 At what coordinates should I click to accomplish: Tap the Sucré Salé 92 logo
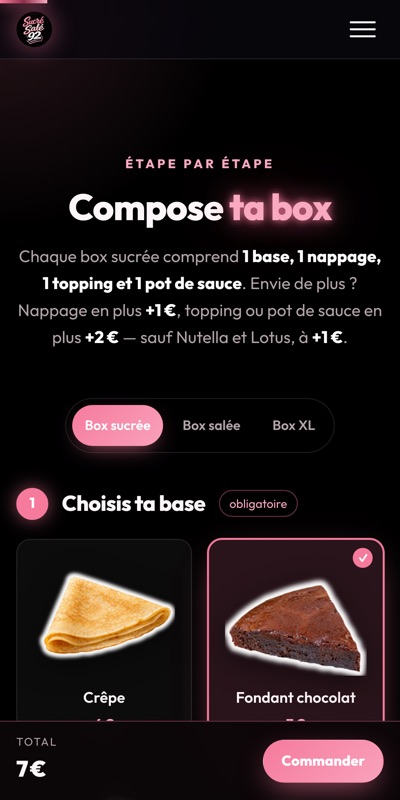[x=34, y=29]
